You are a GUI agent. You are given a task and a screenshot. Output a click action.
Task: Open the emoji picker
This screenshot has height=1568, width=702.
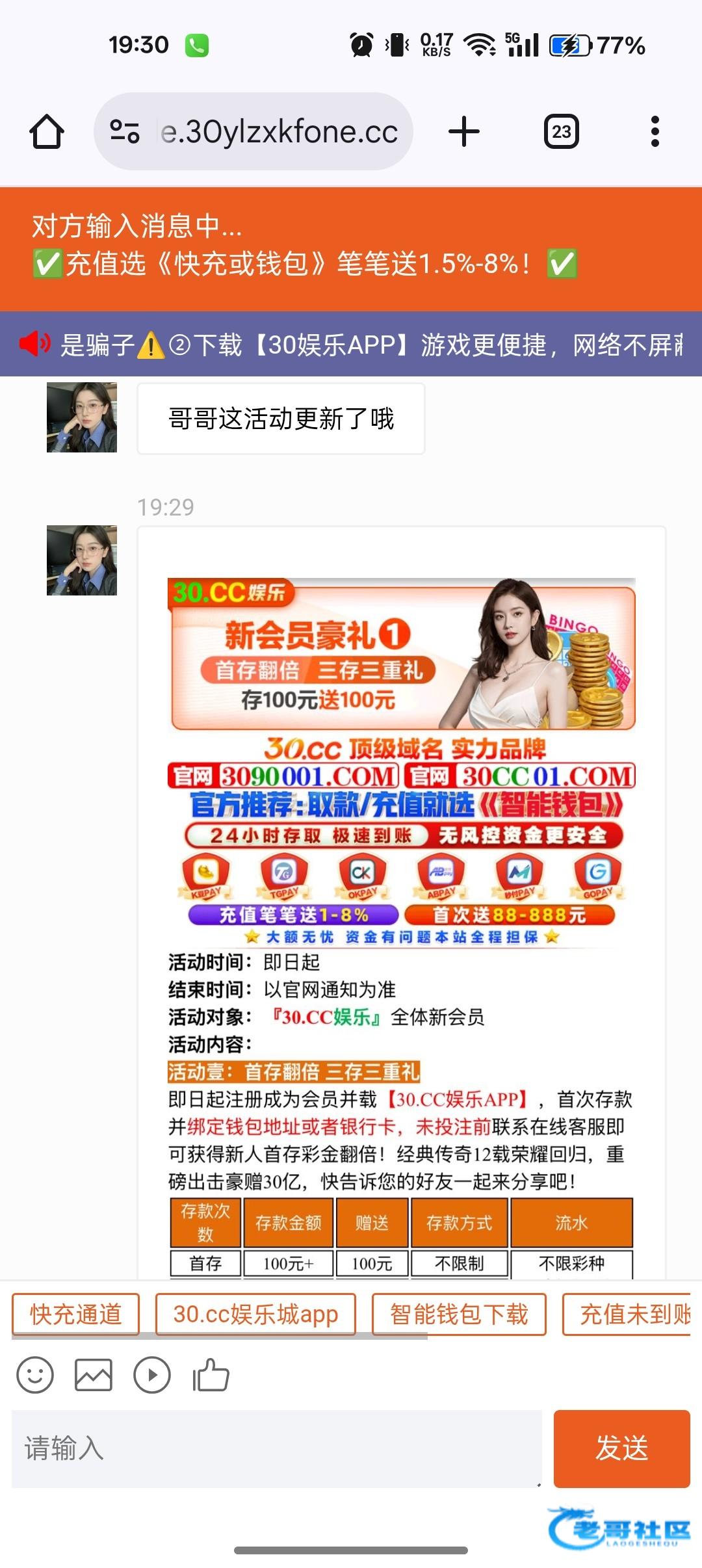tap(35, 1375)
